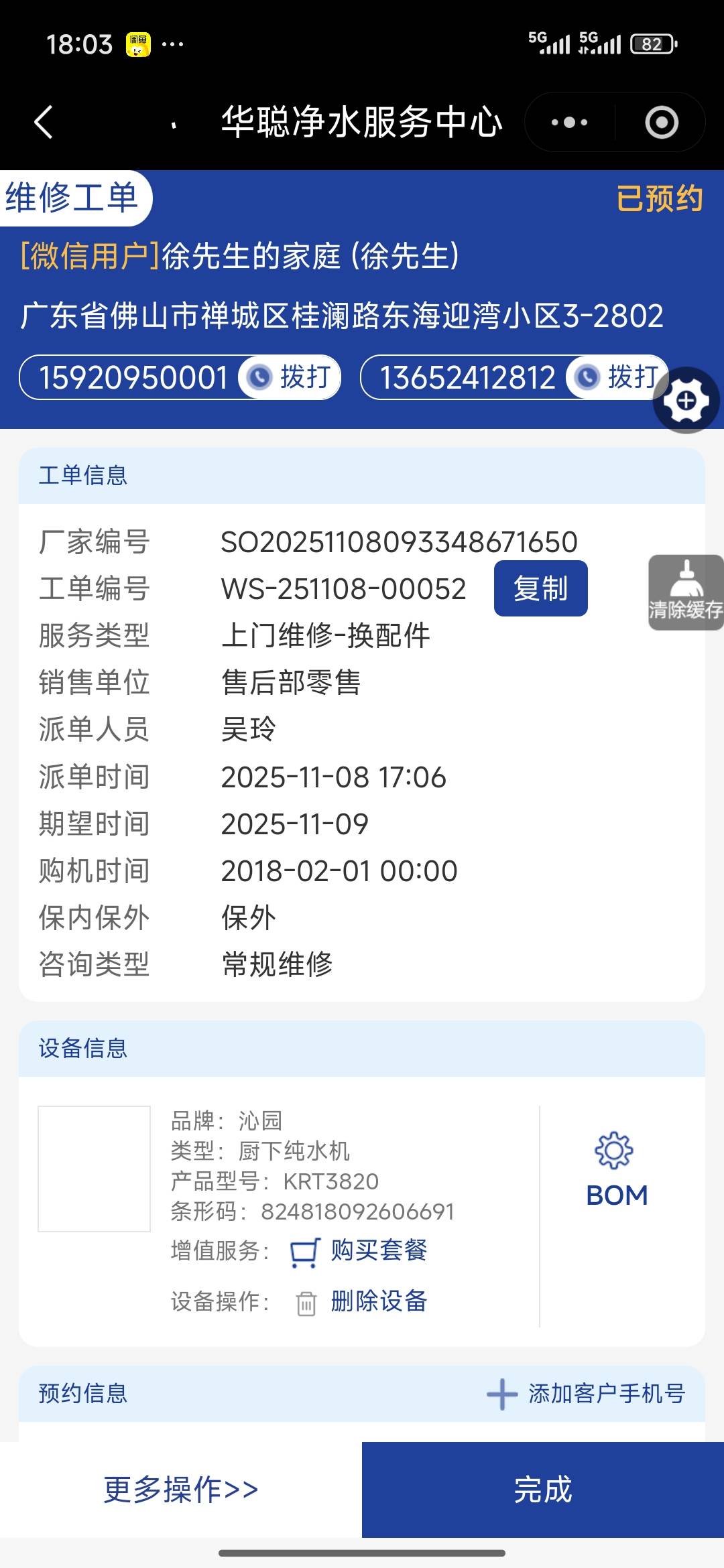Screen dimensions: 724x1568
Task: Go back using the header arrow
Action: (44, 123)
